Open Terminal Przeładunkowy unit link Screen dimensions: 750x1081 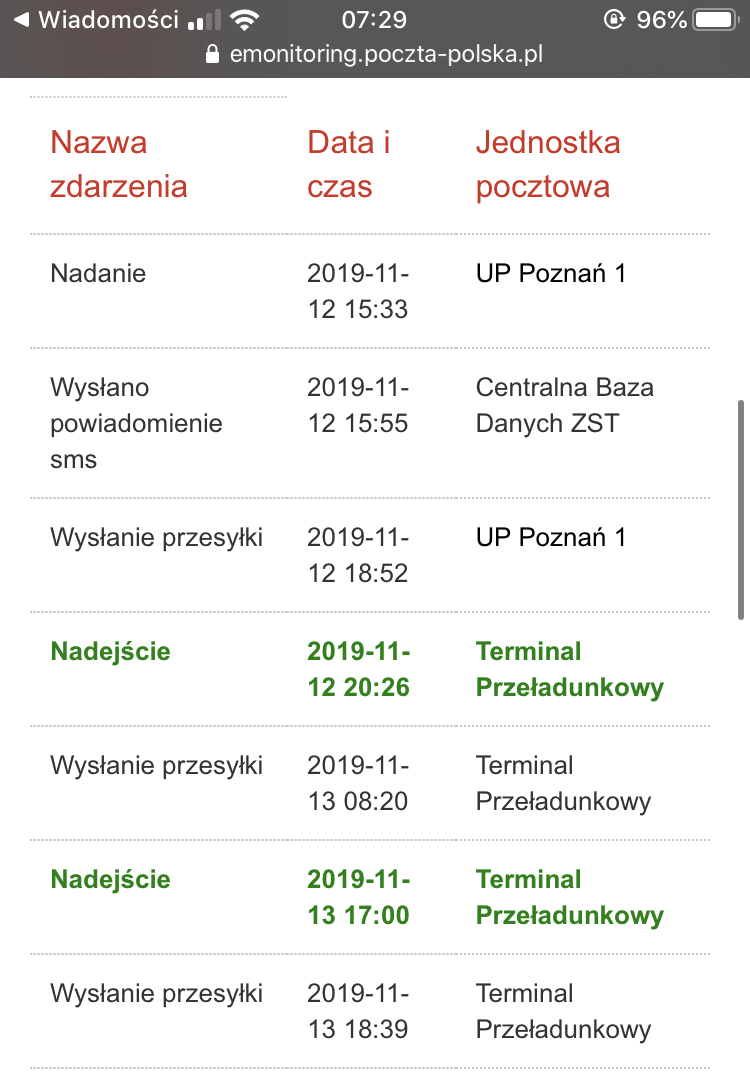[569, 669]
